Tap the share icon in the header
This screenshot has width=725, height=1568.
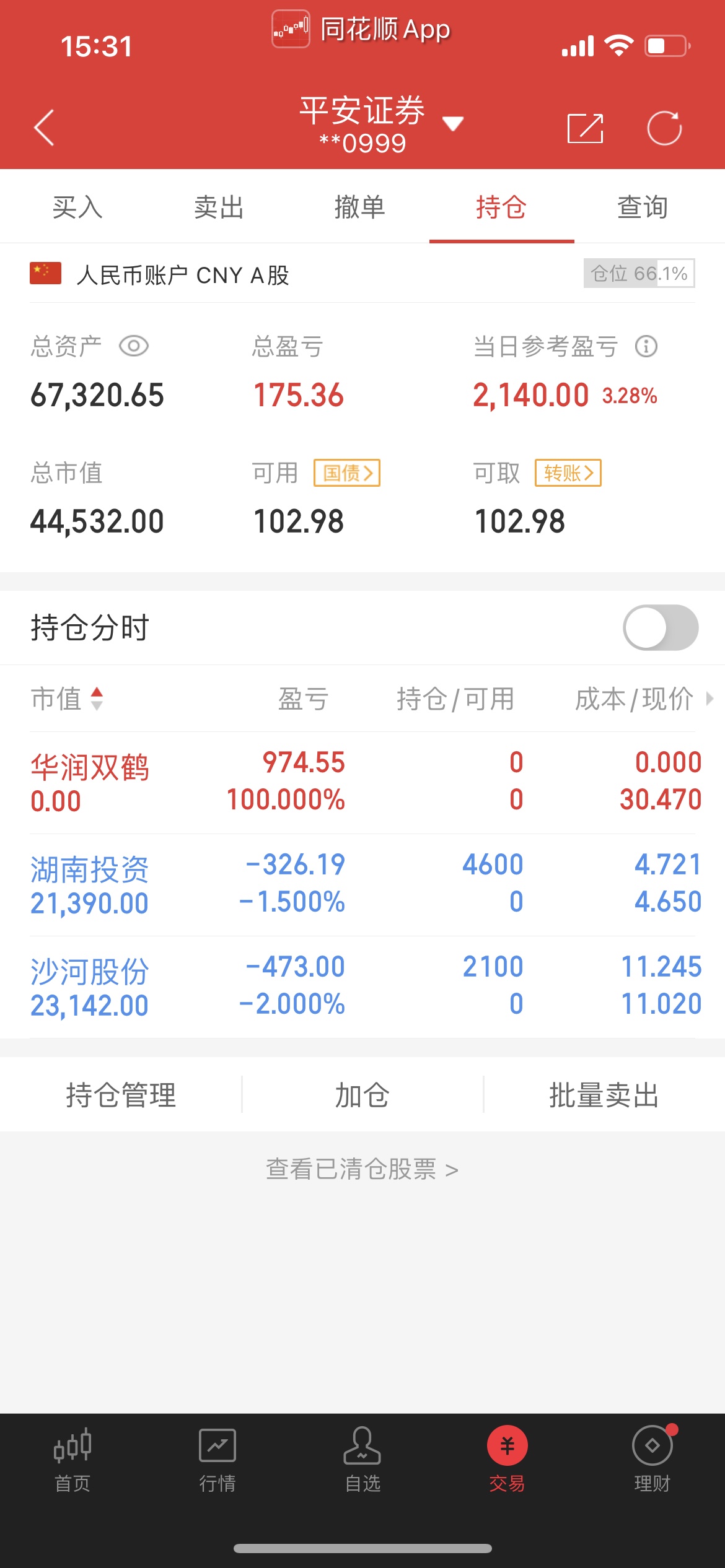585,128
